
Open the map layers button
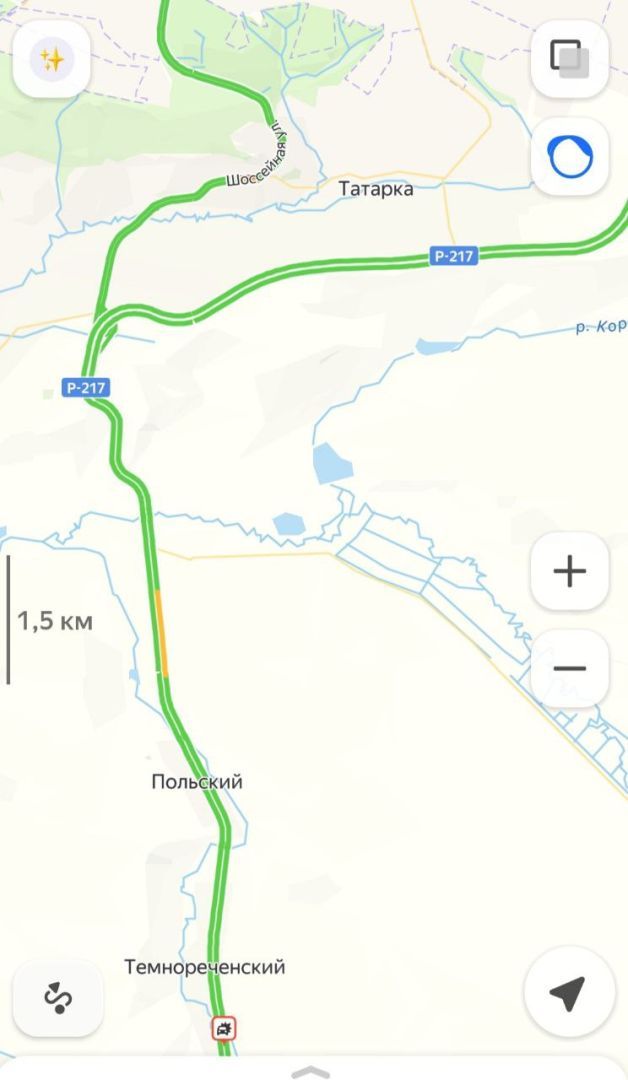pyautogui.click(x=569, y=59)
